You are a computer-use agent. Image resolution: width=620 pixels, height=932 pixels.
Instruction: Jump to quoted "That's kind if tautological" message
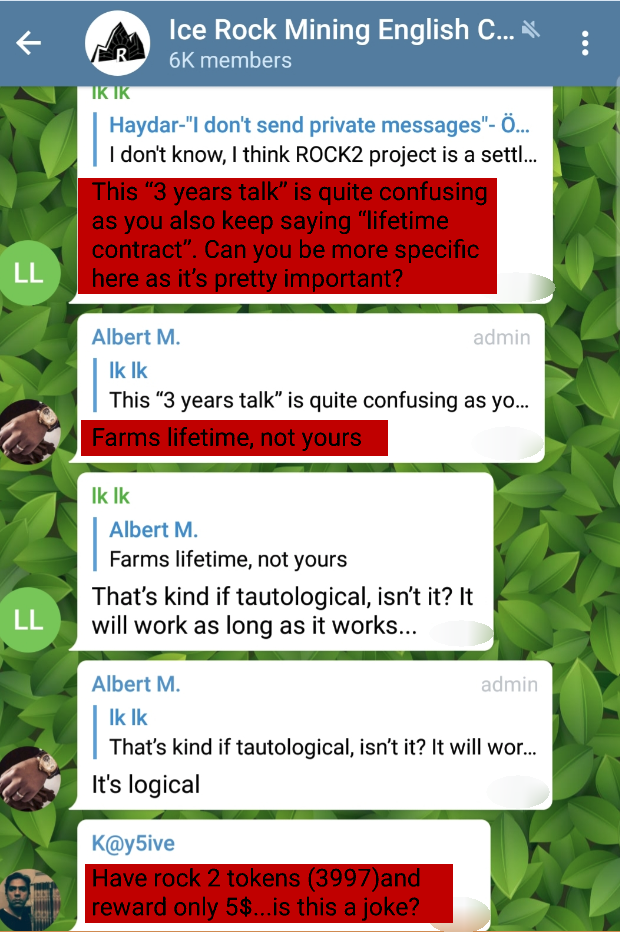point(320,732)
